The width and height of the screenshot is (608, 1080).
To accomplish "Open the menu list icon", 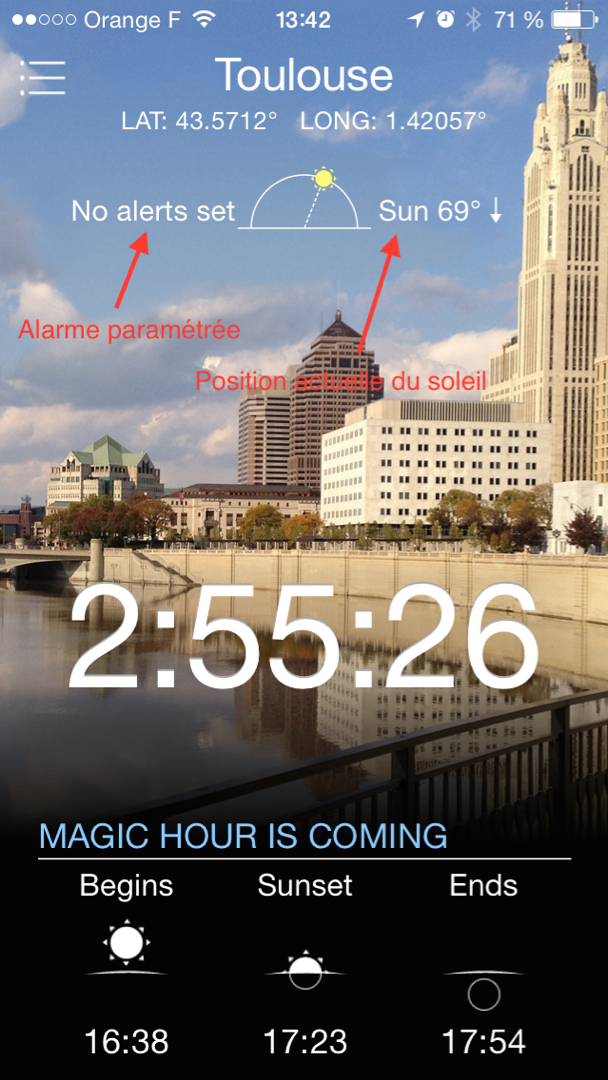I will [43, 77].
